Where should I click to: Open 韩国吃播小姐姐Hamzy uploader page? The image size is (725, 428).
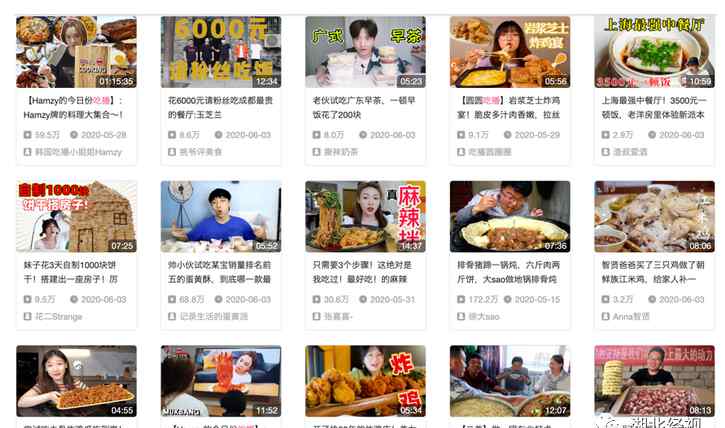pos(78,152)
